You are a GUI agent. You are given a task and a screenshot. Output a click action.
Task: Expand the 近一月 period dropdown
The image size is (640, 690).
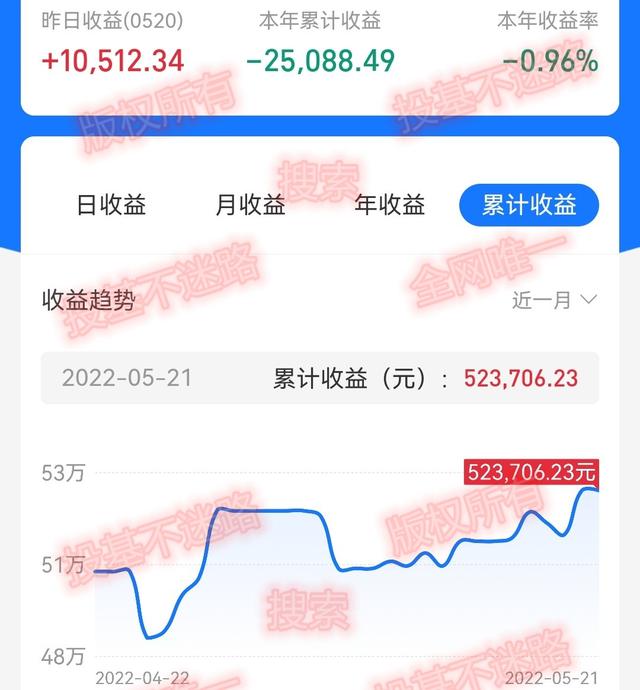click(554, 300)
